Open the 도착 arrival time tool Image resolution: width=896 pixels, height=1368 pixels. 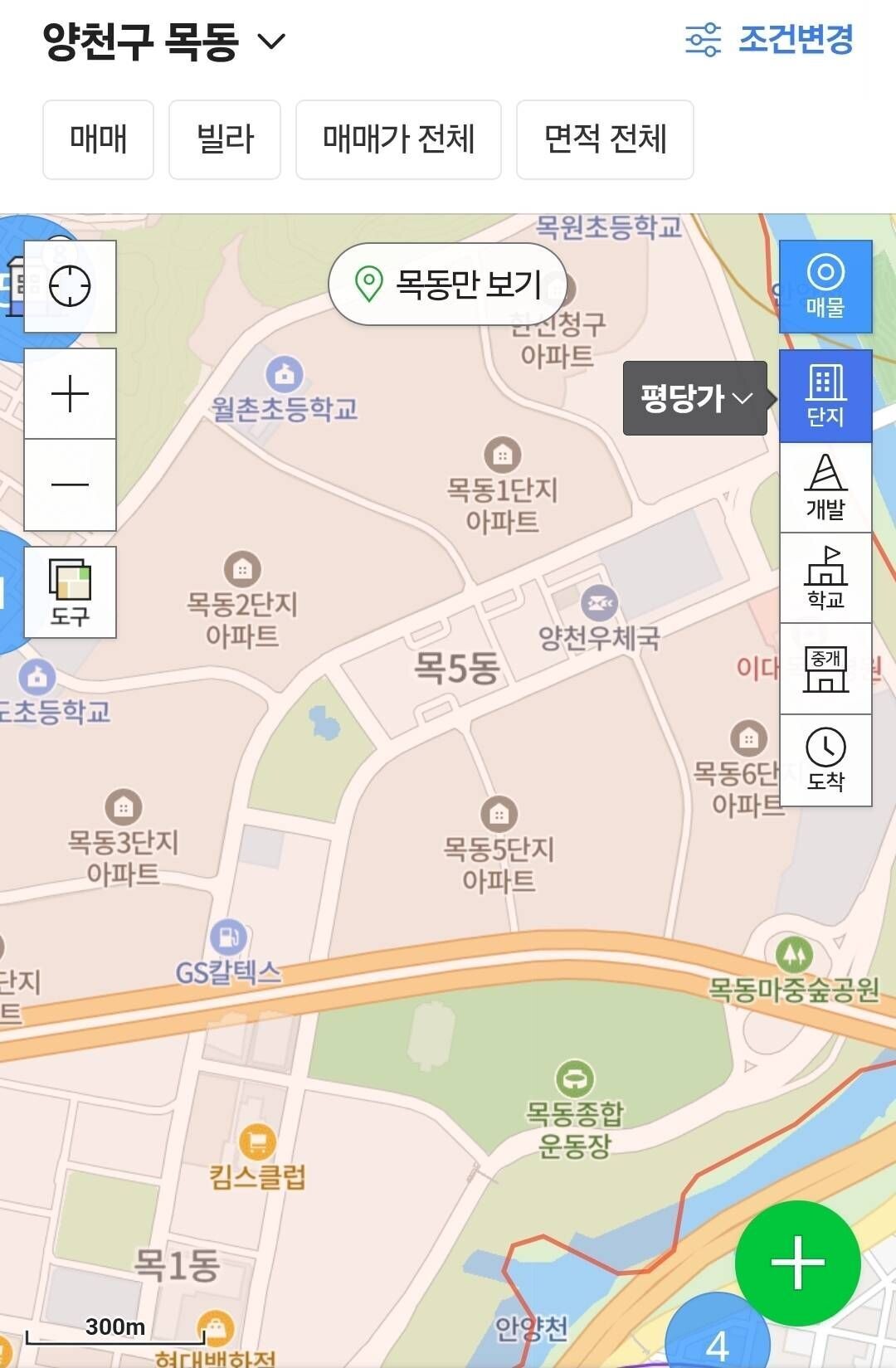tap(825, 759)
